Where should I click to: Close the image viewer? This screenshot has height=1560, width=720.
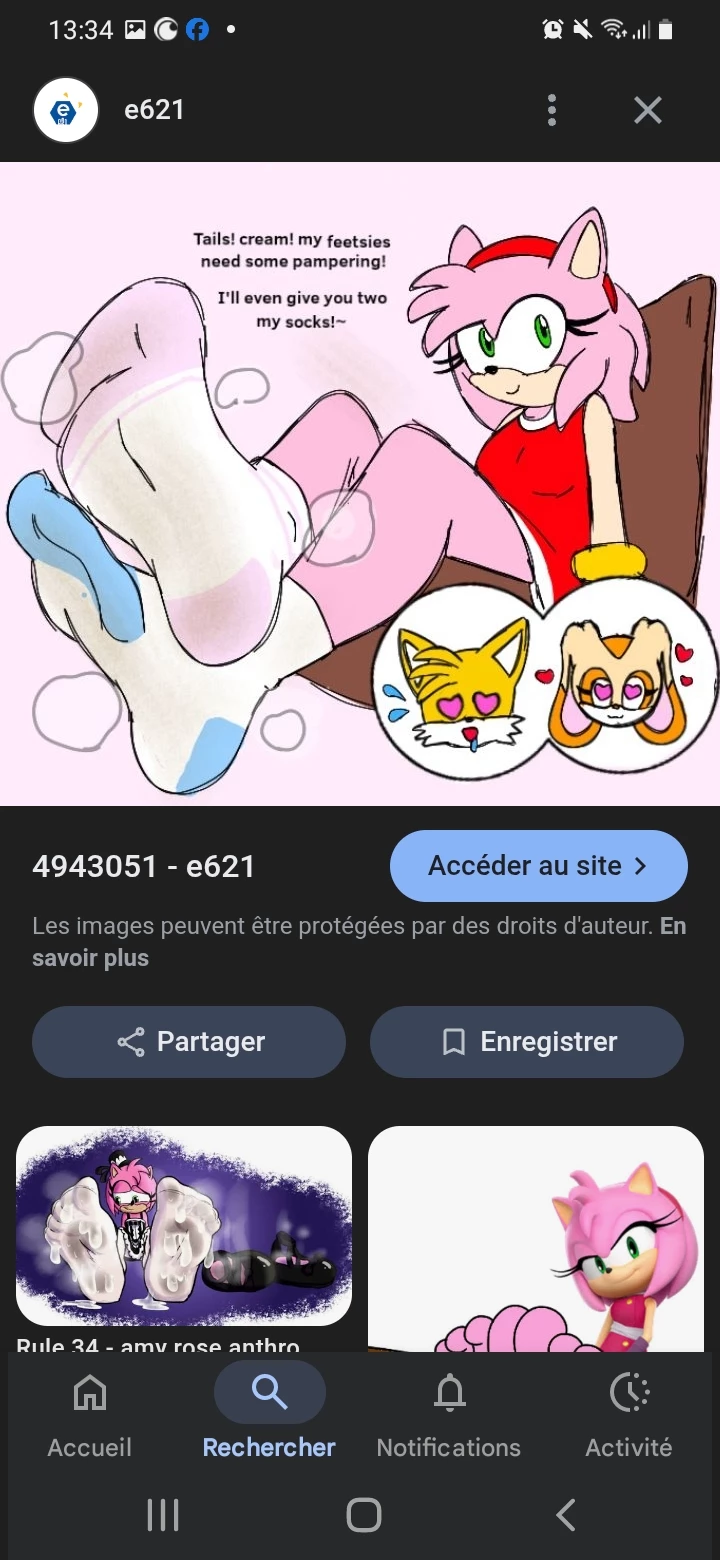[x=648, y=110]
